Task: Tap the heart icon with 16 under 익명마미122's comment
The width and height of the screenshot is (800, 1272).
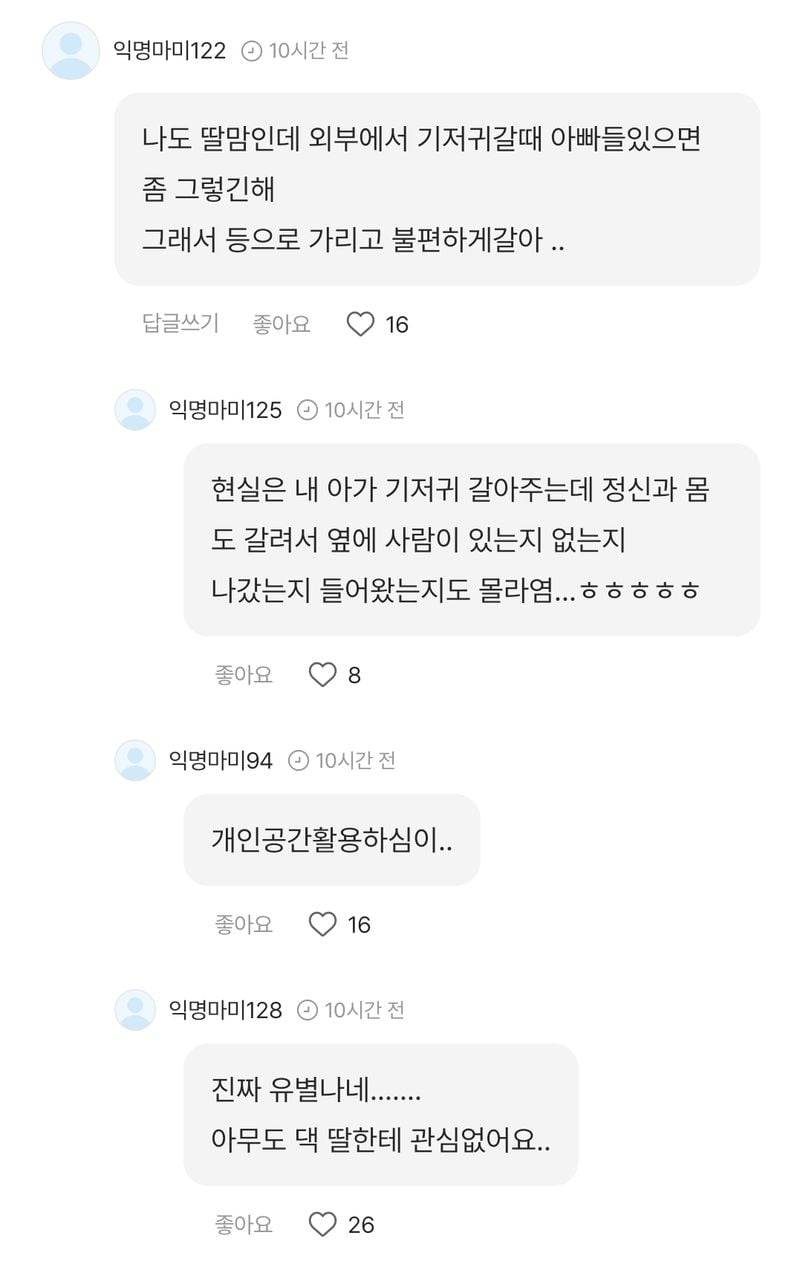Action: tap(360, 324)
